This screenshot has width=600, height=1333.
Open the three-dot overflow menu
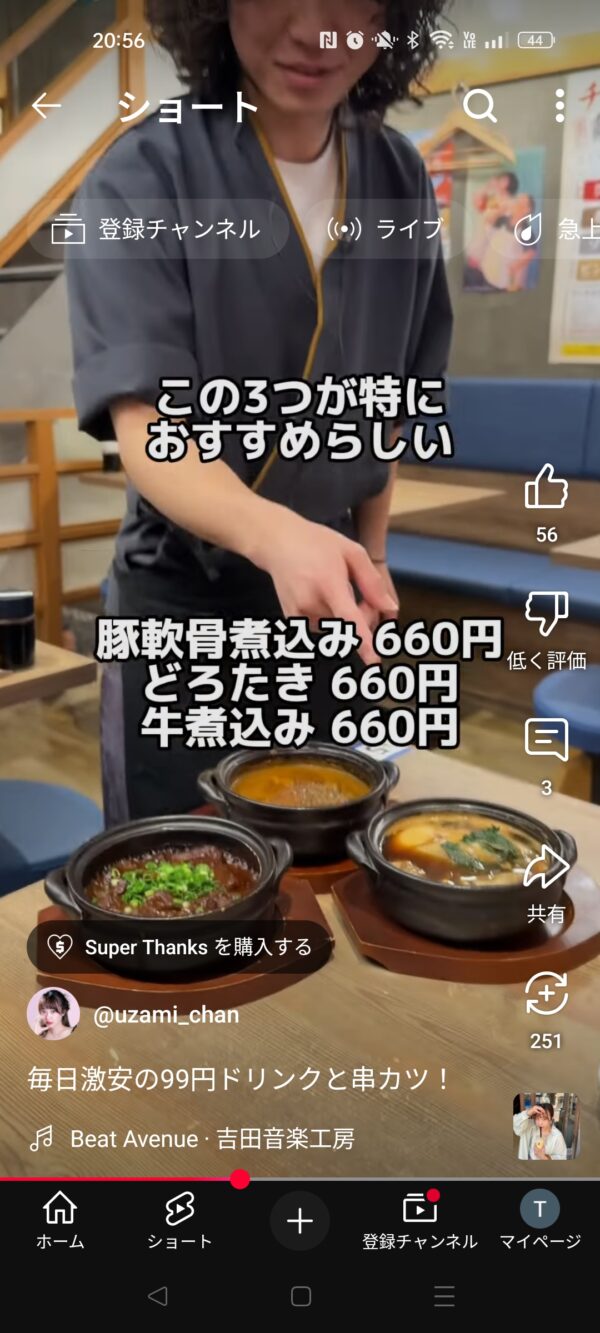tap(560, 105)
